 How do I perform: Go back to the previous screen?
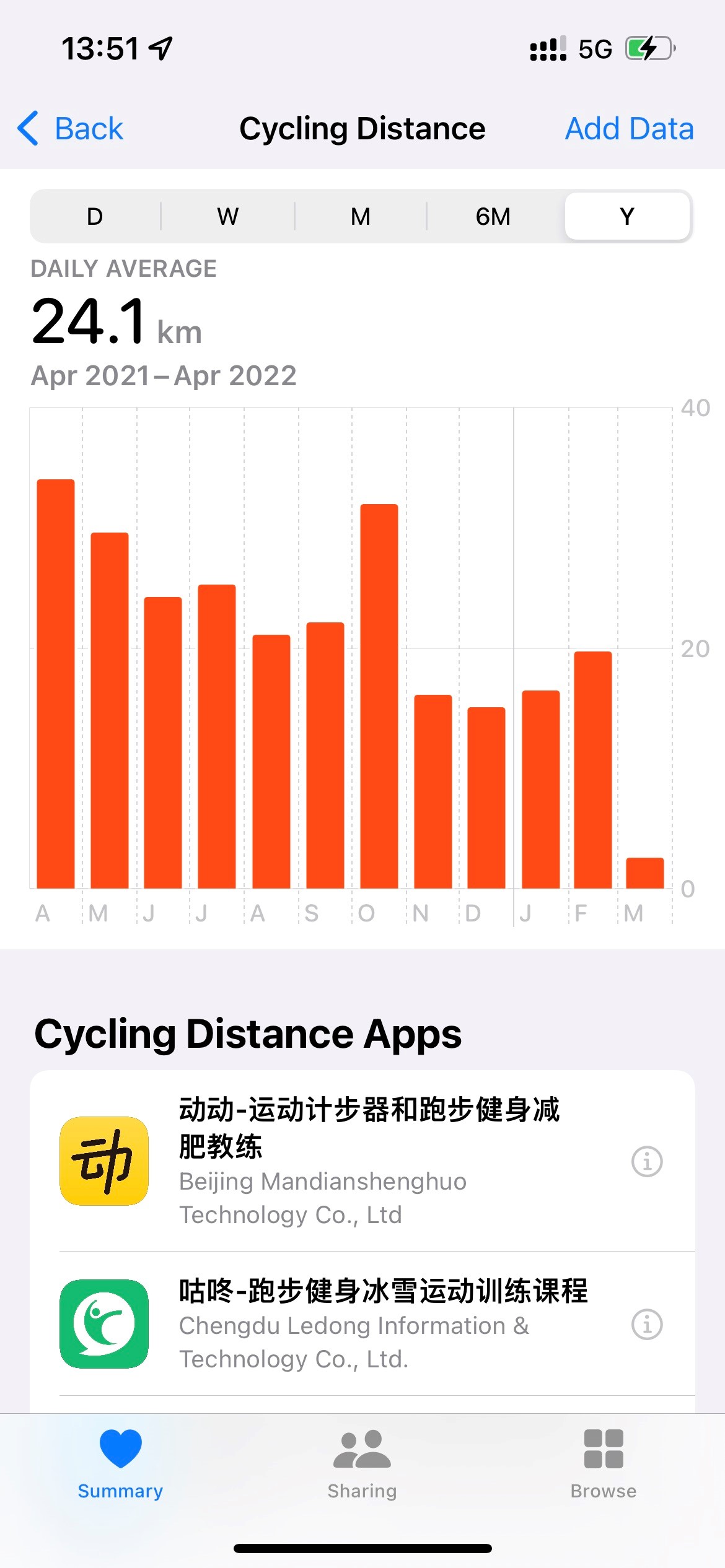point(71,129)
